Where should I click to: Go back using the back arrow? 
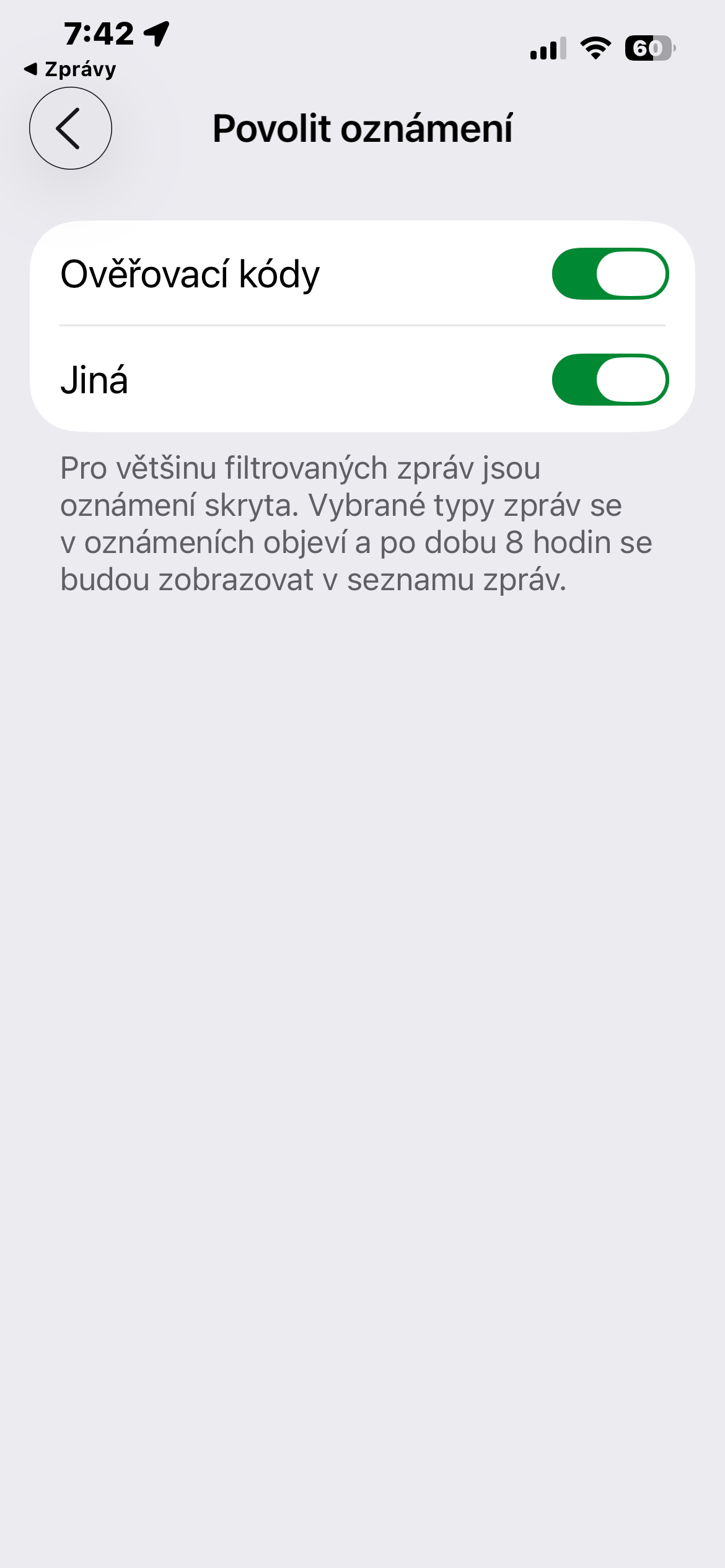click(x=70, y=128)
